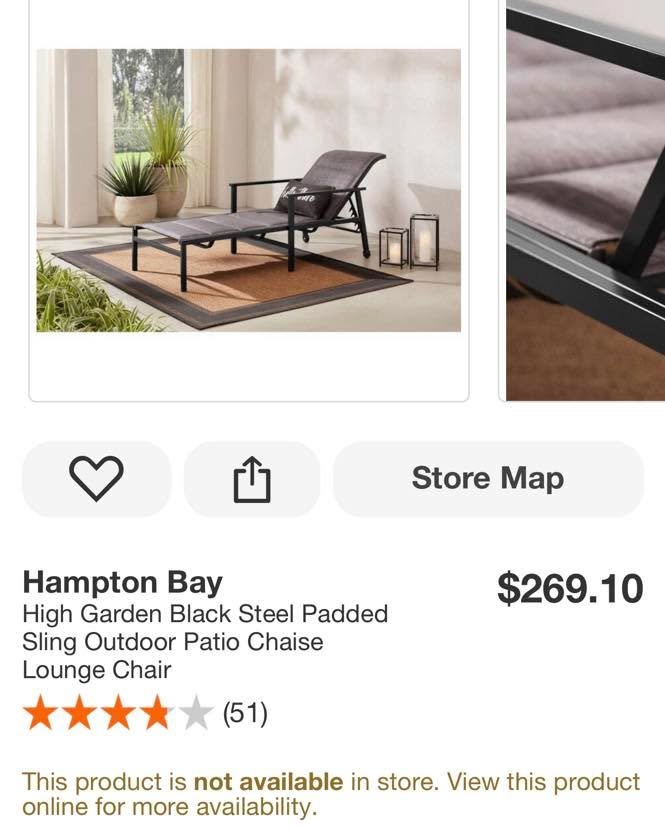View the close-up product image
Viewport: 665px width, 834px height.
[586, 200]
